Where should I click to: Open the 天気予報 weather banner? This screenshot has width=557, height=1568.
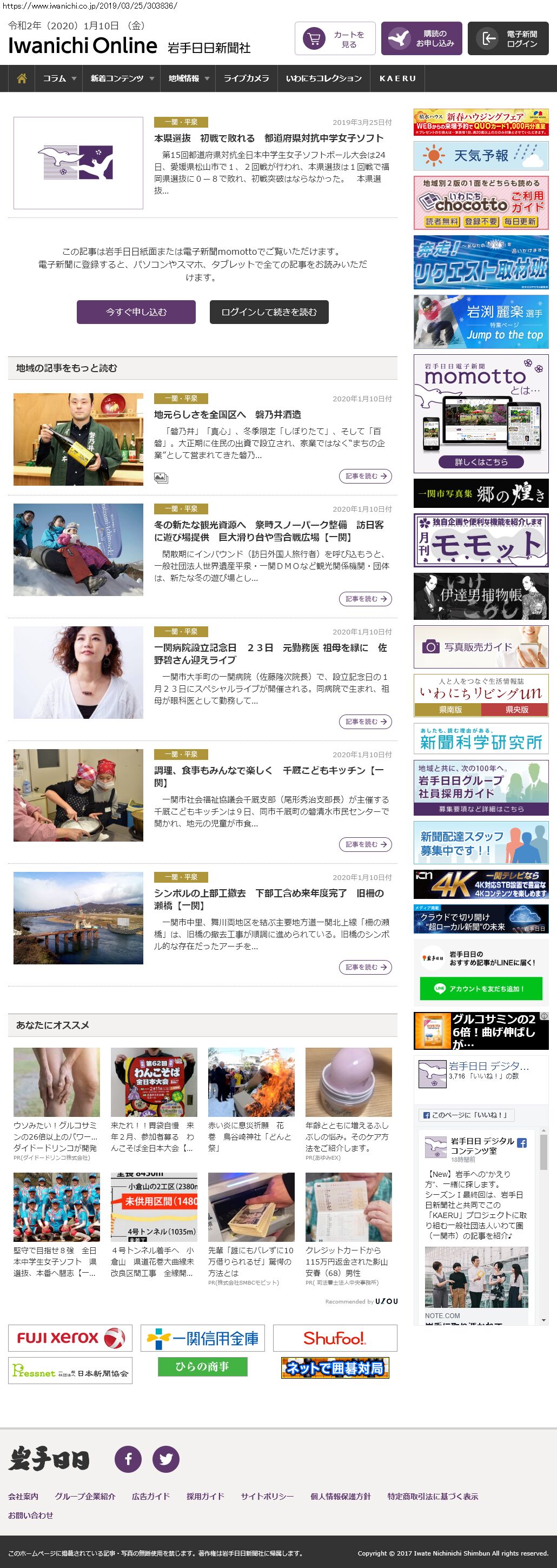tap(481, 156)
